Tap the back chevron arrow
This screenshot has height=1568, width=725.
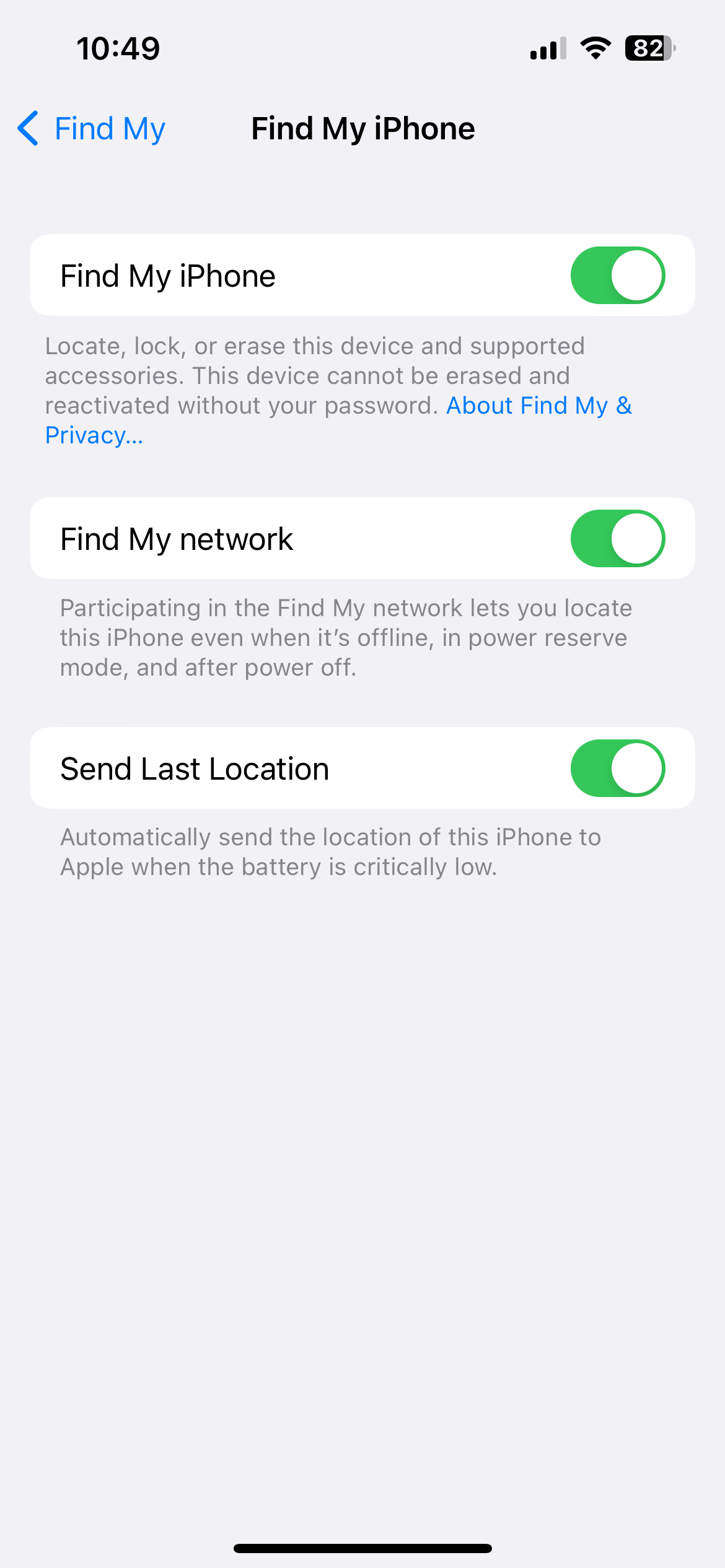point(27,128)
